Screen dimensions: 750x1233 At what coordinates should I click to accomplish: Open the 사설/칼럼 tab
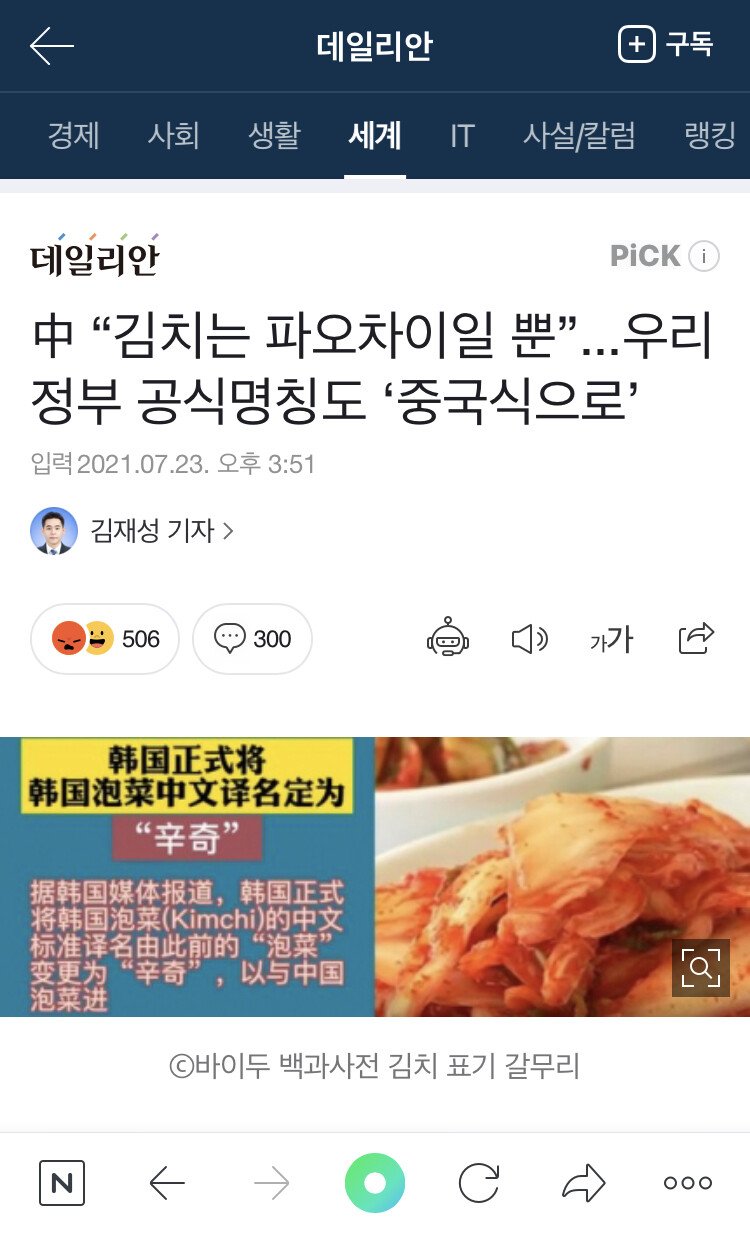coord(579,136)
